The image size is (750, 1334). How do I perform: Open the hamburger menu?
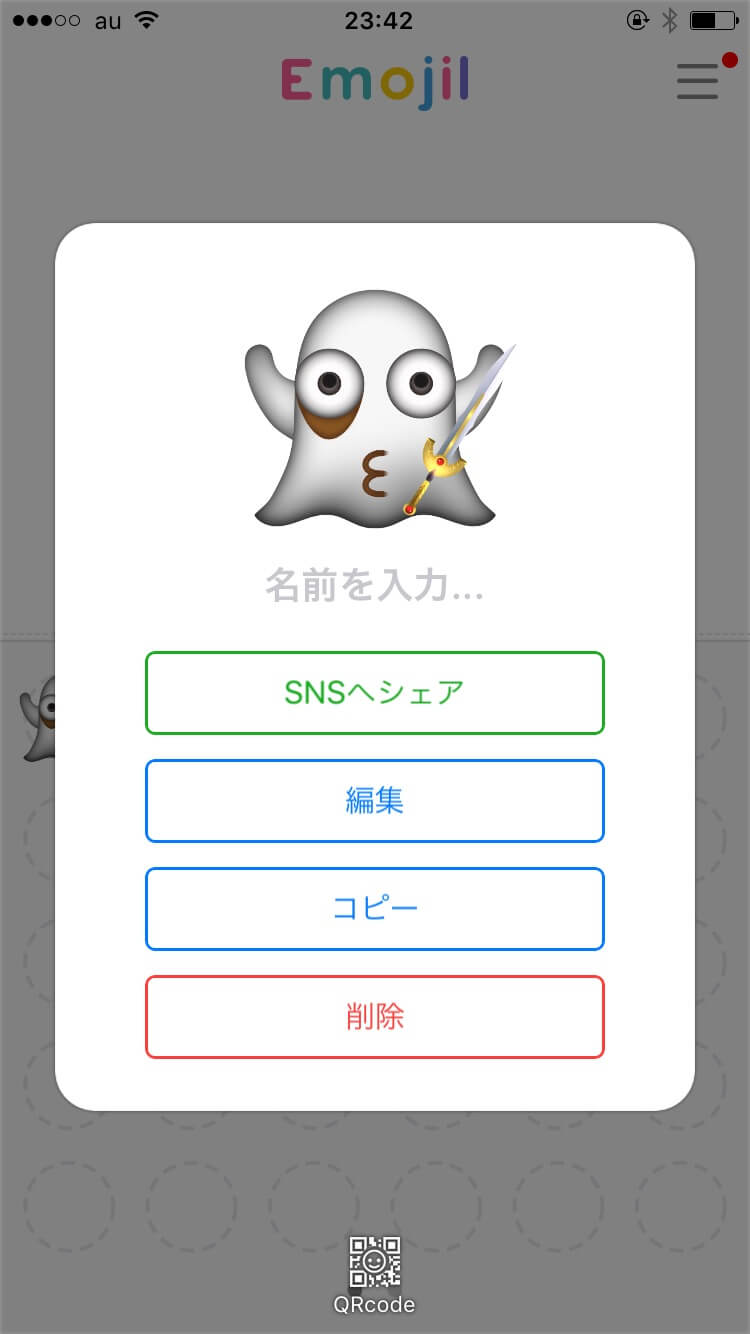(x=698, y=81)
